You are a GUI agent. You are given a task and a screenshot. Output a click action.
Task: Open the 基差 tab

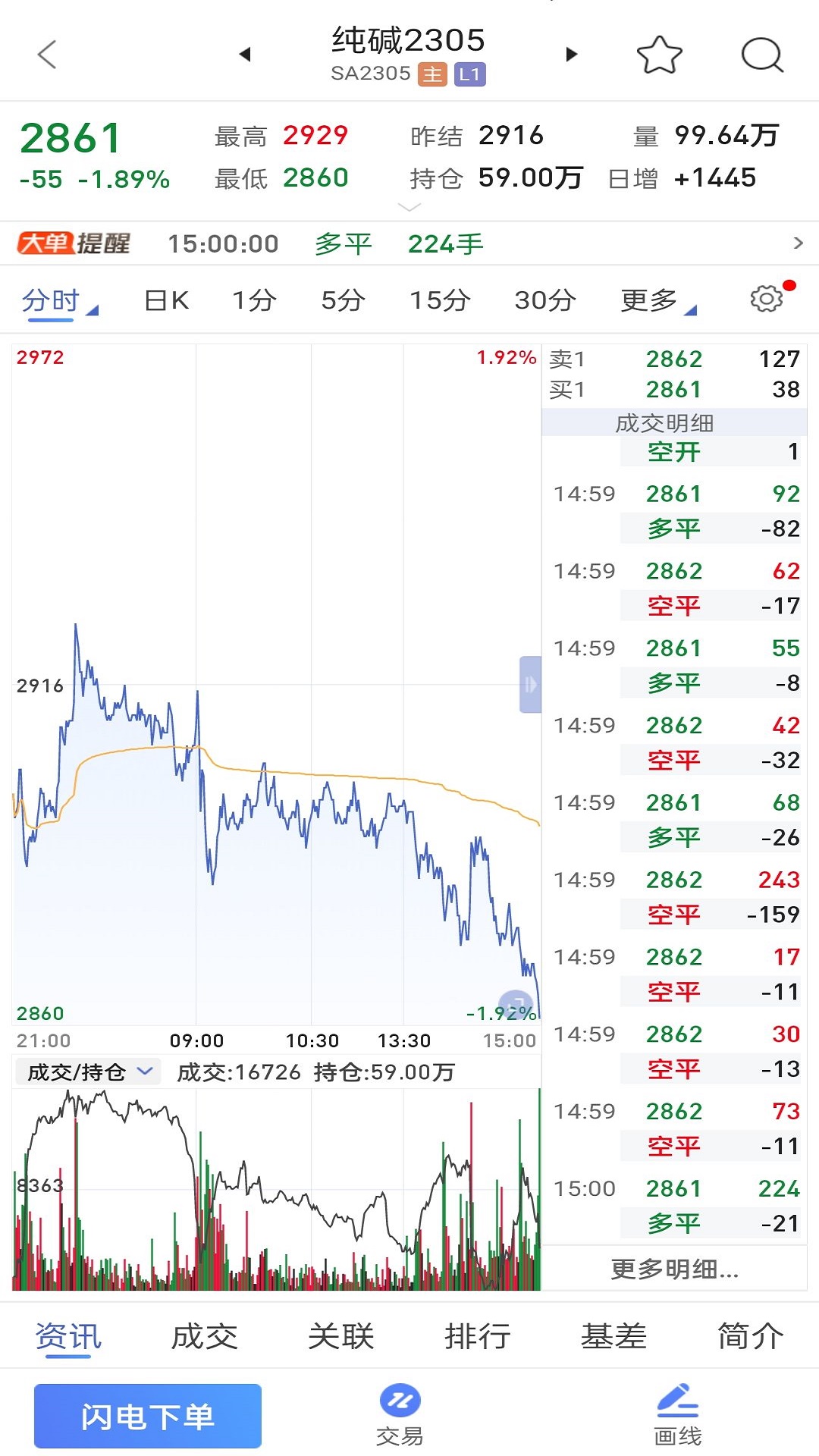[x=613, y=1336]
